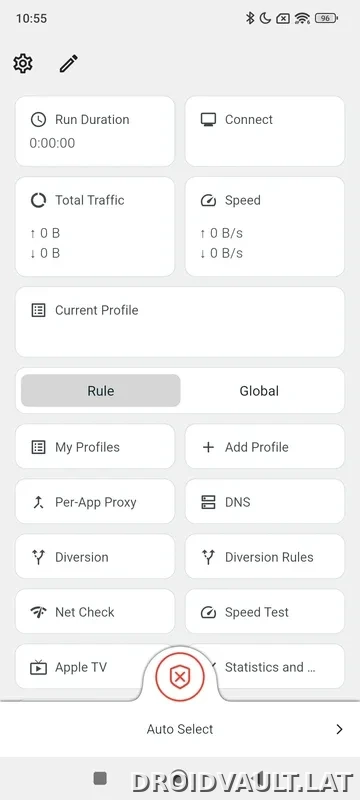Open Per-App Proxy settings

pos(95,502)
